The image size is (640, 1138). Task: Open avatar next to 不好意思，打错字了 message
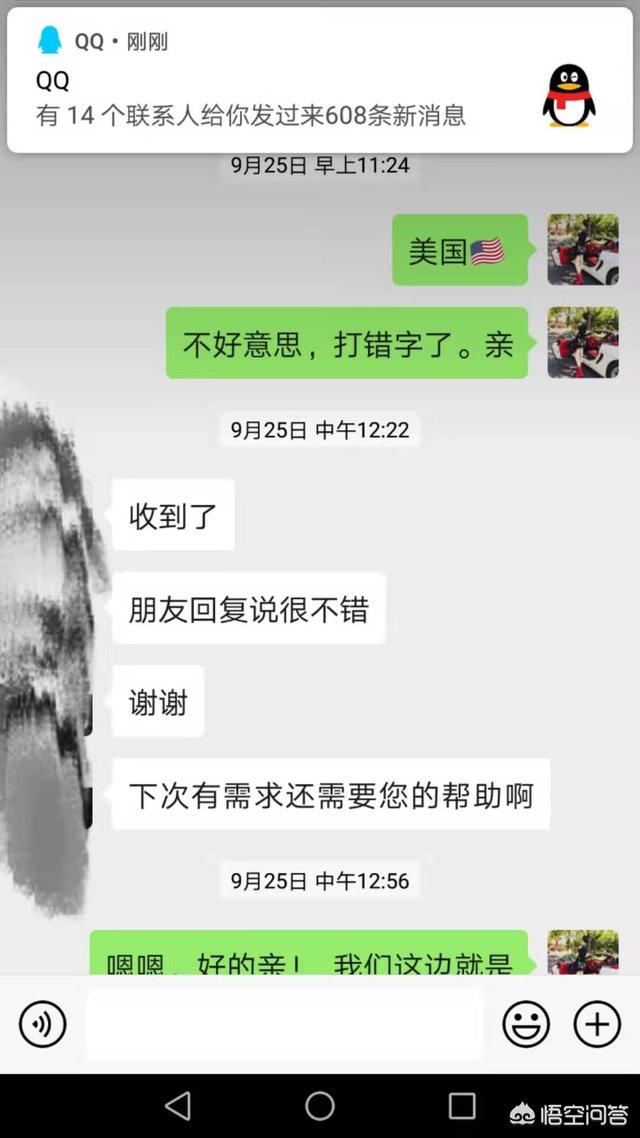[583, 342]
